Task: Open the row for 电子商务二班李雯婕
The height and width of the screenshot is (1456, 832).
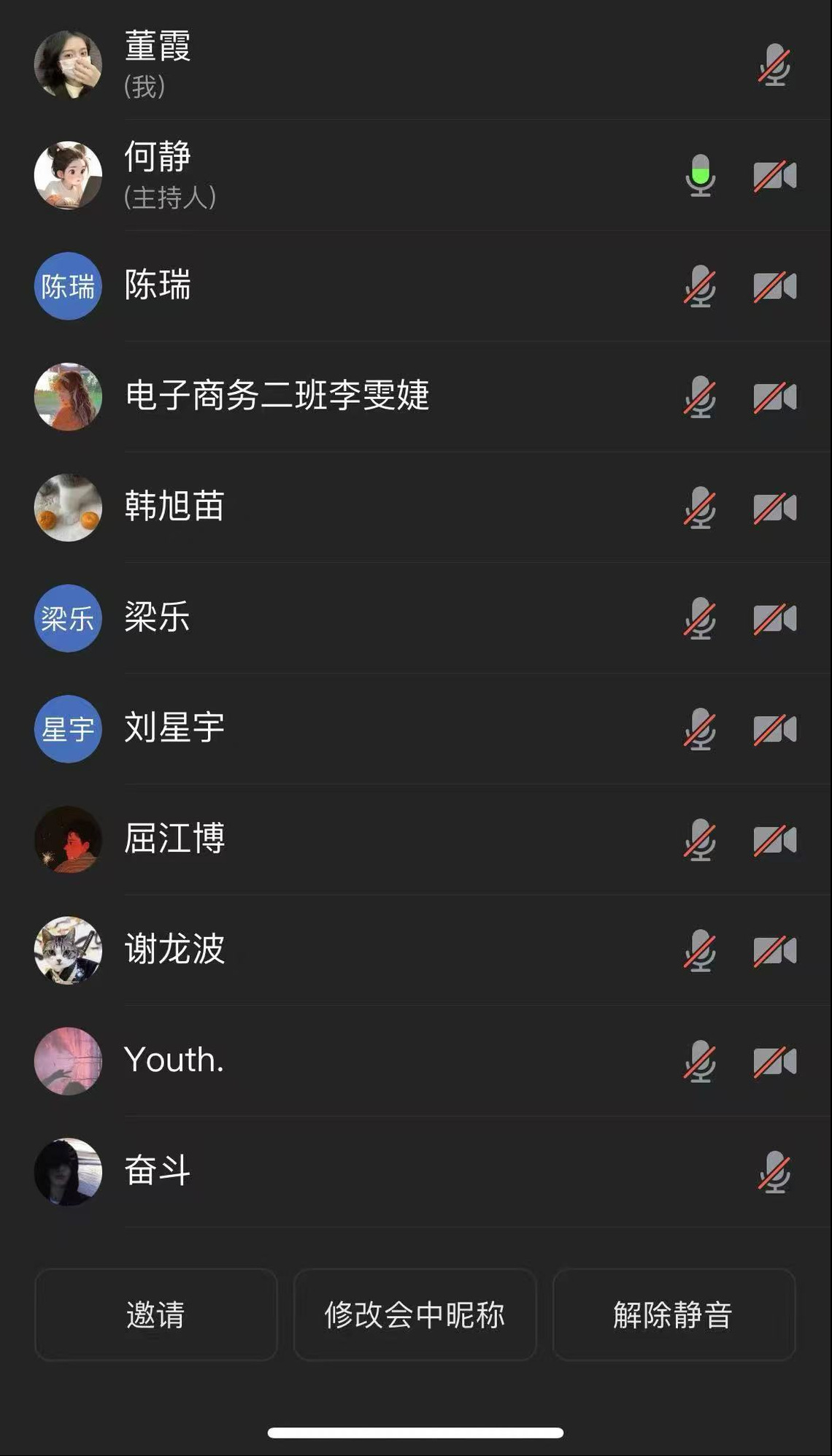Action: pos(277,396)
